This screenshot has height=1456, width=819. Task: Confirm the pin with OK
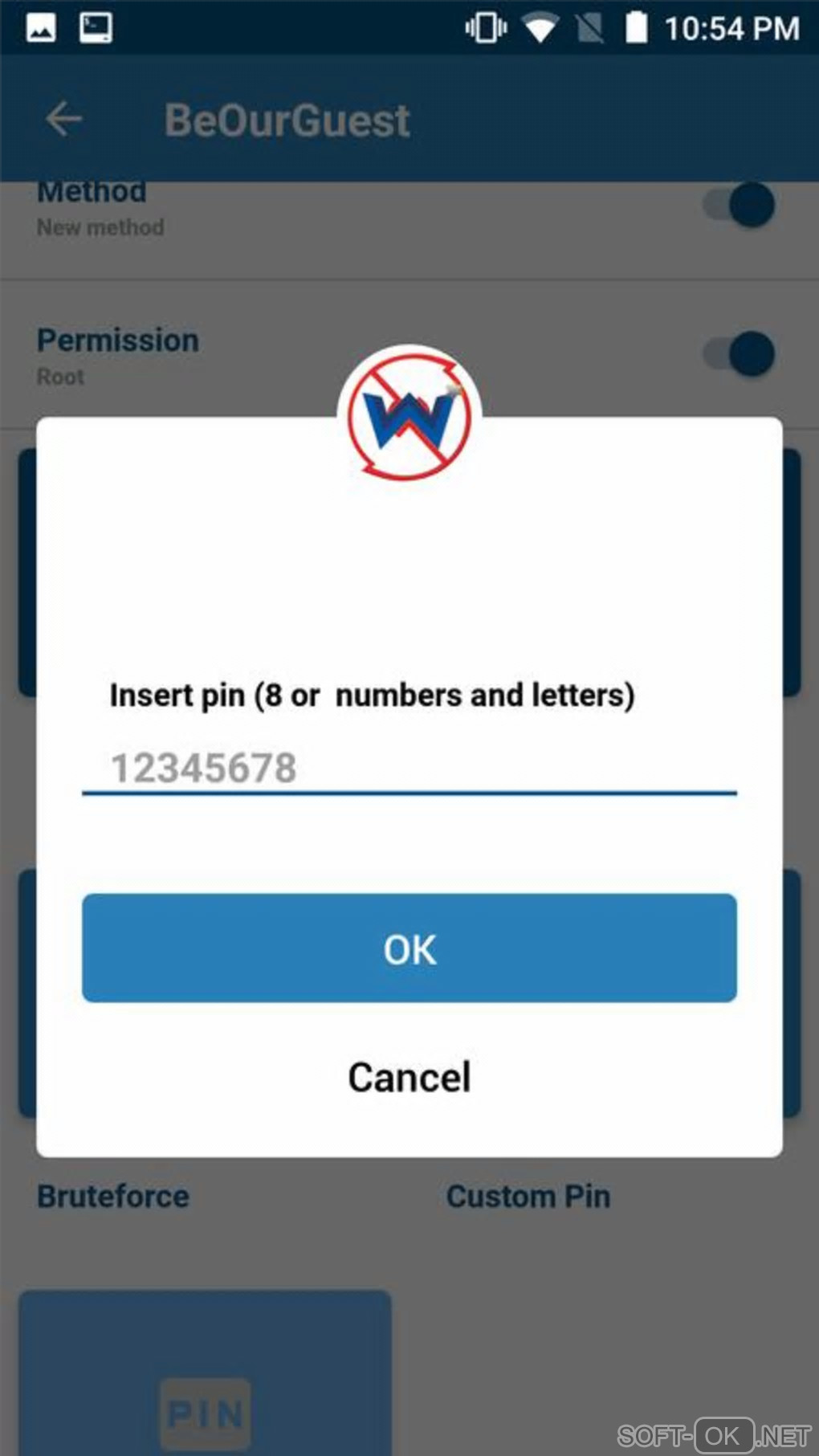click(409, 948)
